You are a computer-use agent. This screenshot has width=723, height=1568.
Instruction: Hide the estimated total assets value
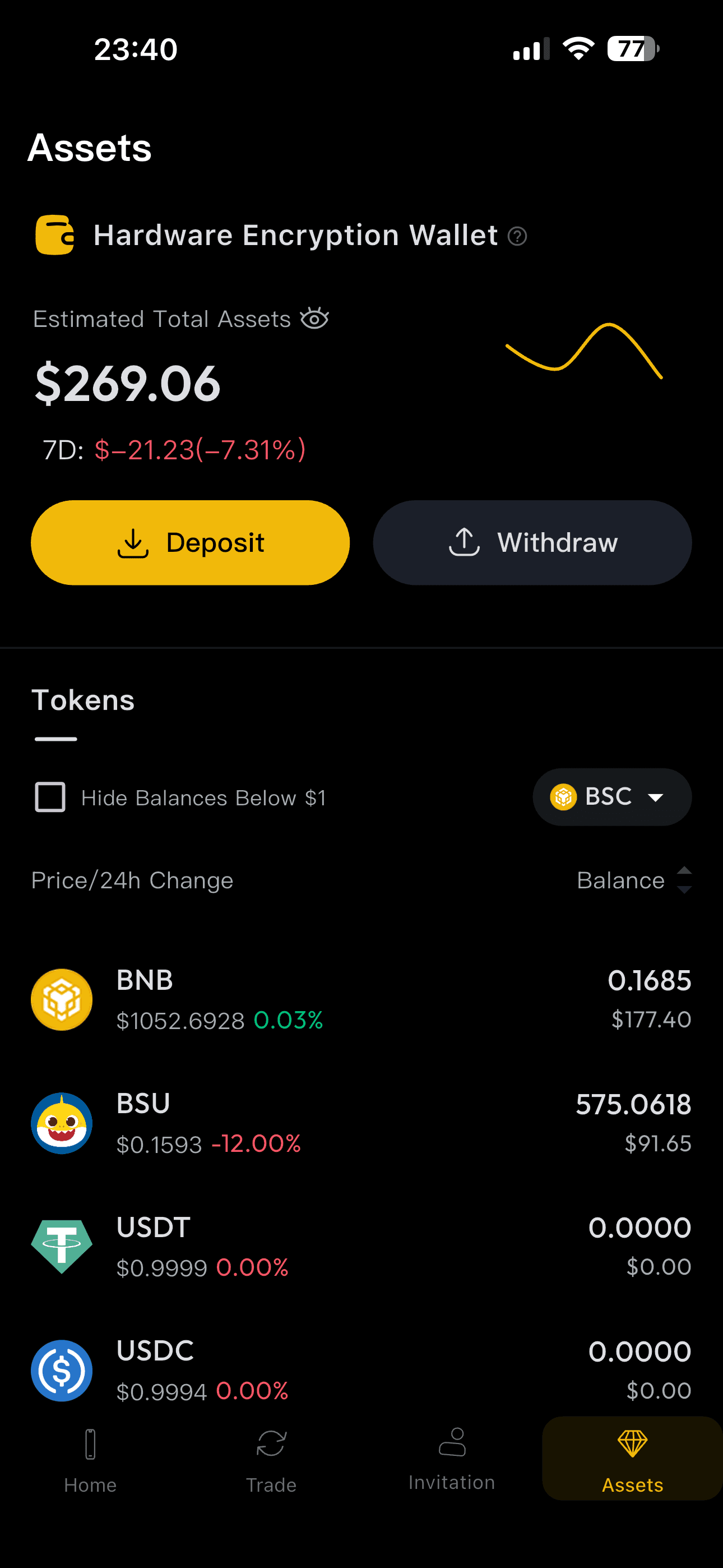(x=314, y=319)
